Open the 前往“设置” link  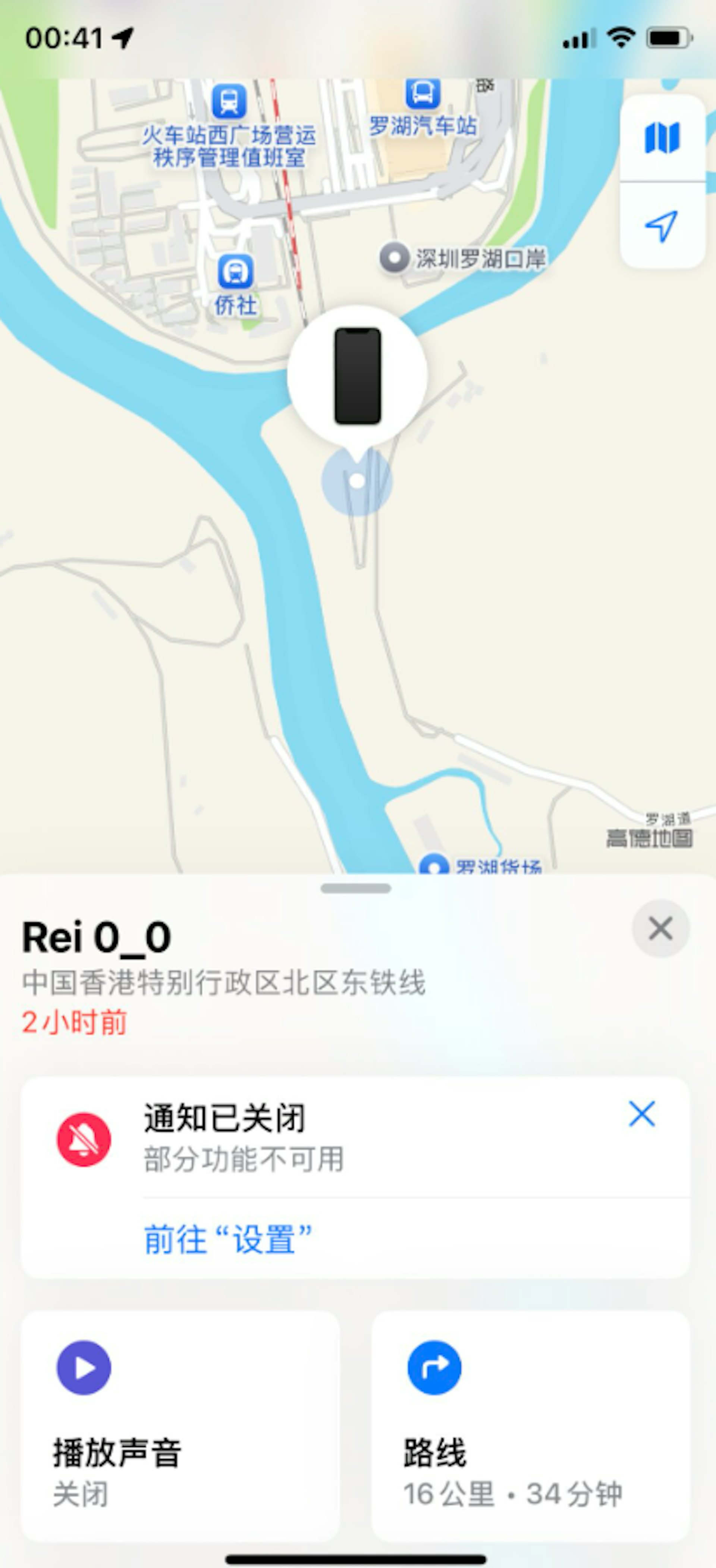(228, 1239)
